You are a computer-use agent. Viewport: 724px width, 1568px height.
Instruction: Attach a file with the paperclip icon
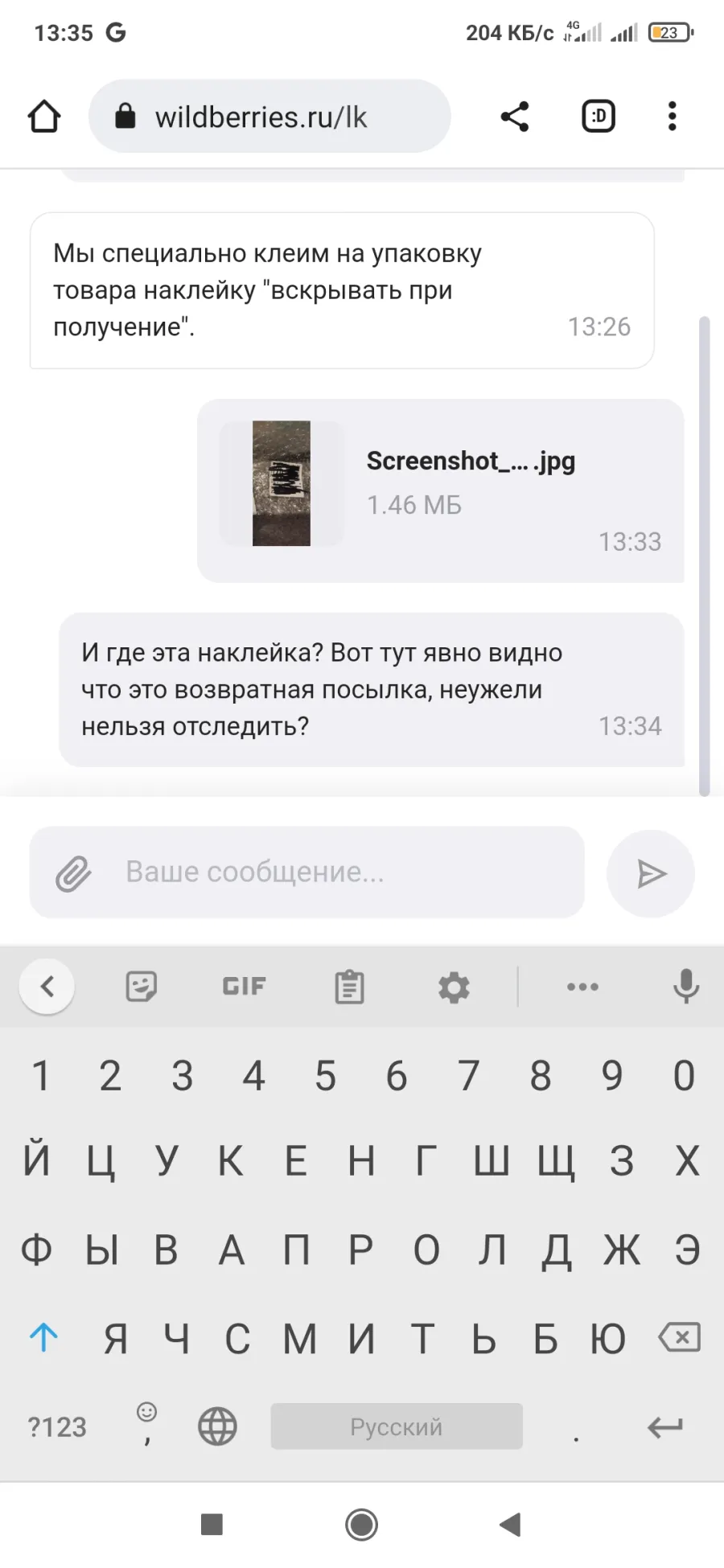tap(73, 873)
